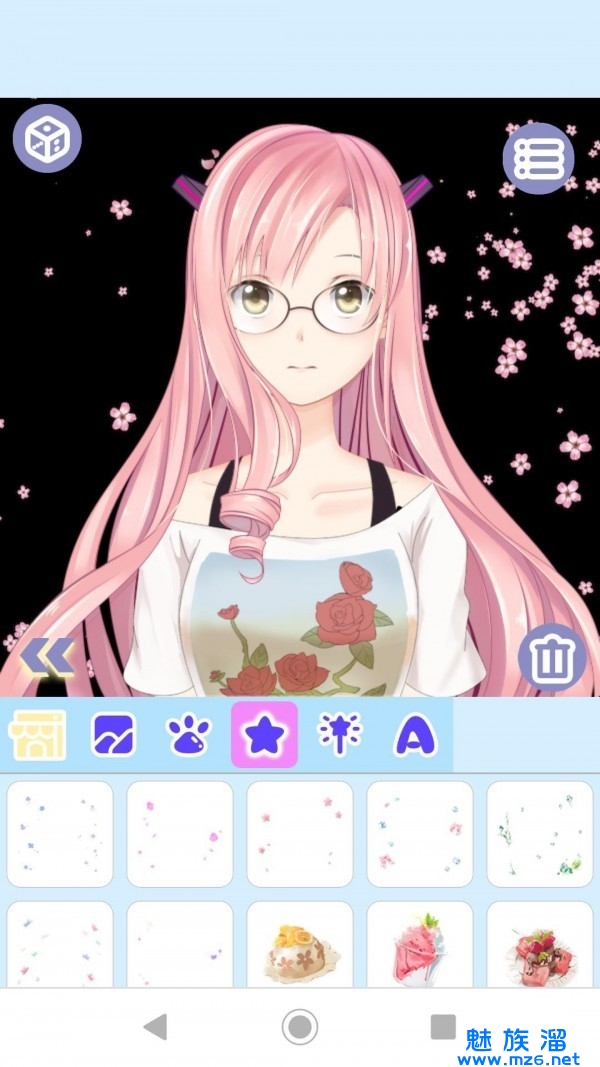The image size is (600, 1067).
Task: Open the shop tab
Action: point(38,735)
